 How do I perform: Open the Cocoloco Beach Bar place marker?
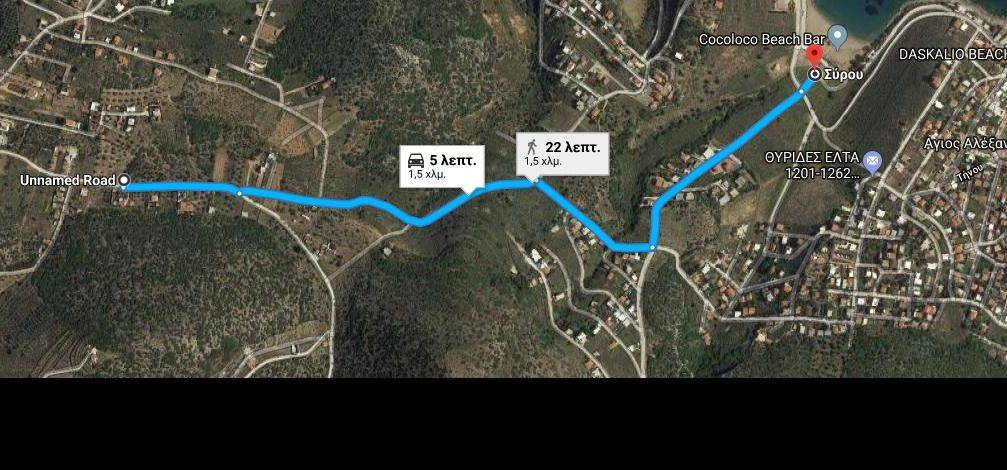click(x=837, y=36)
